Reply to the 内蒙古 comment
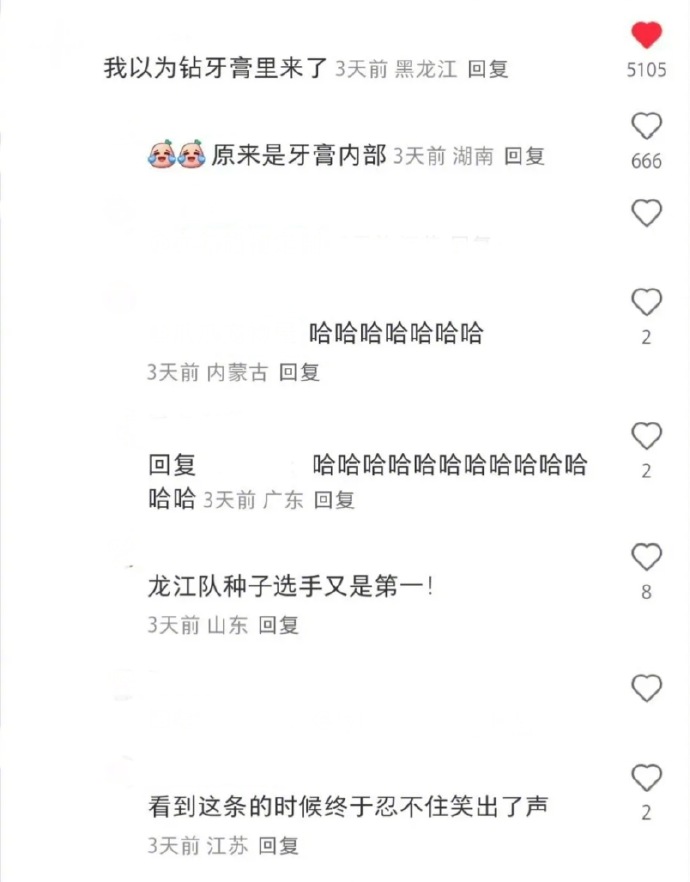This screenshot has height=882, width=690. [299, 373]
